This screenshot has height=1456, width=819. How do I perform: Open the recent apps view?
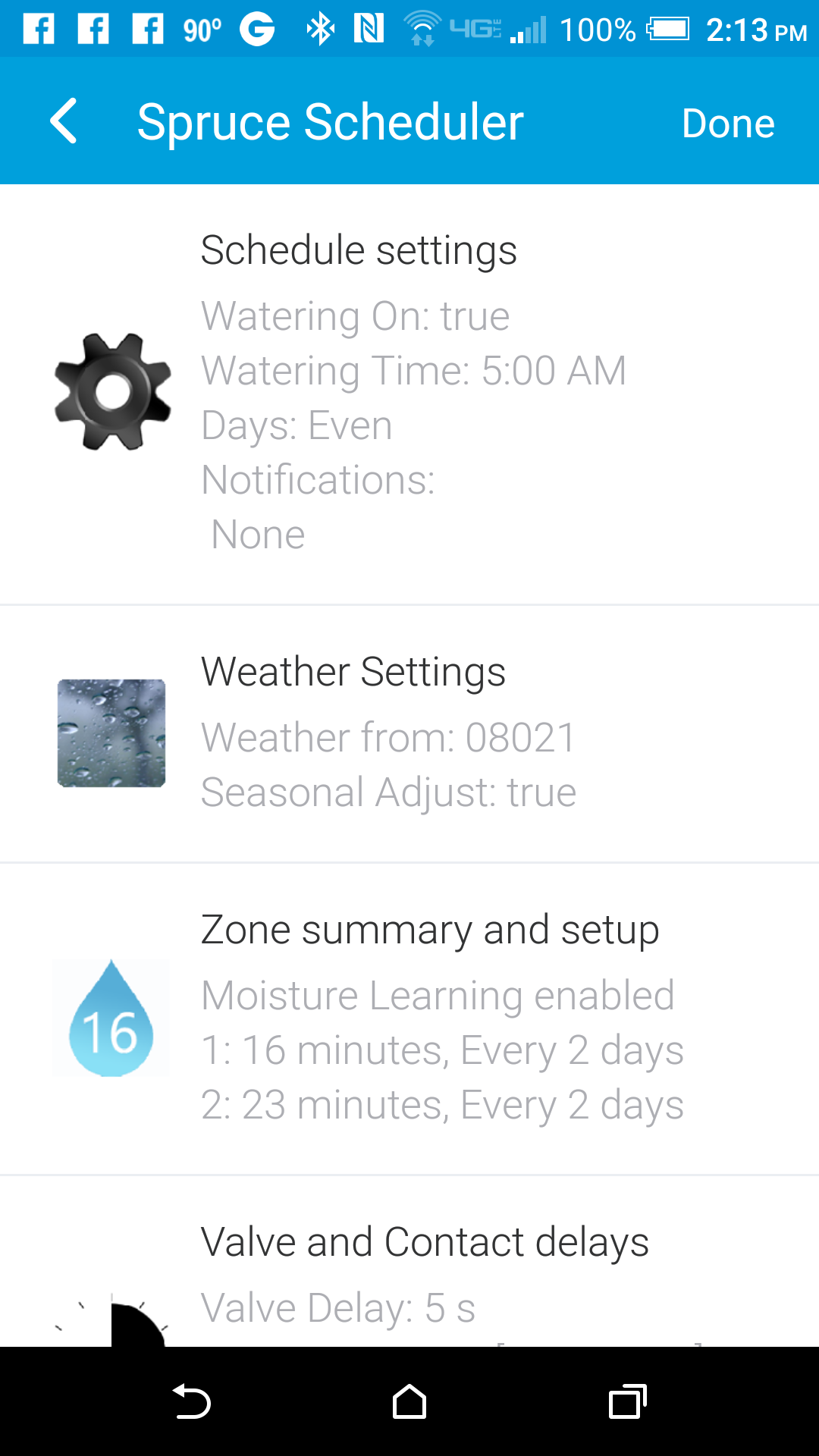(x=628, y=1401)
